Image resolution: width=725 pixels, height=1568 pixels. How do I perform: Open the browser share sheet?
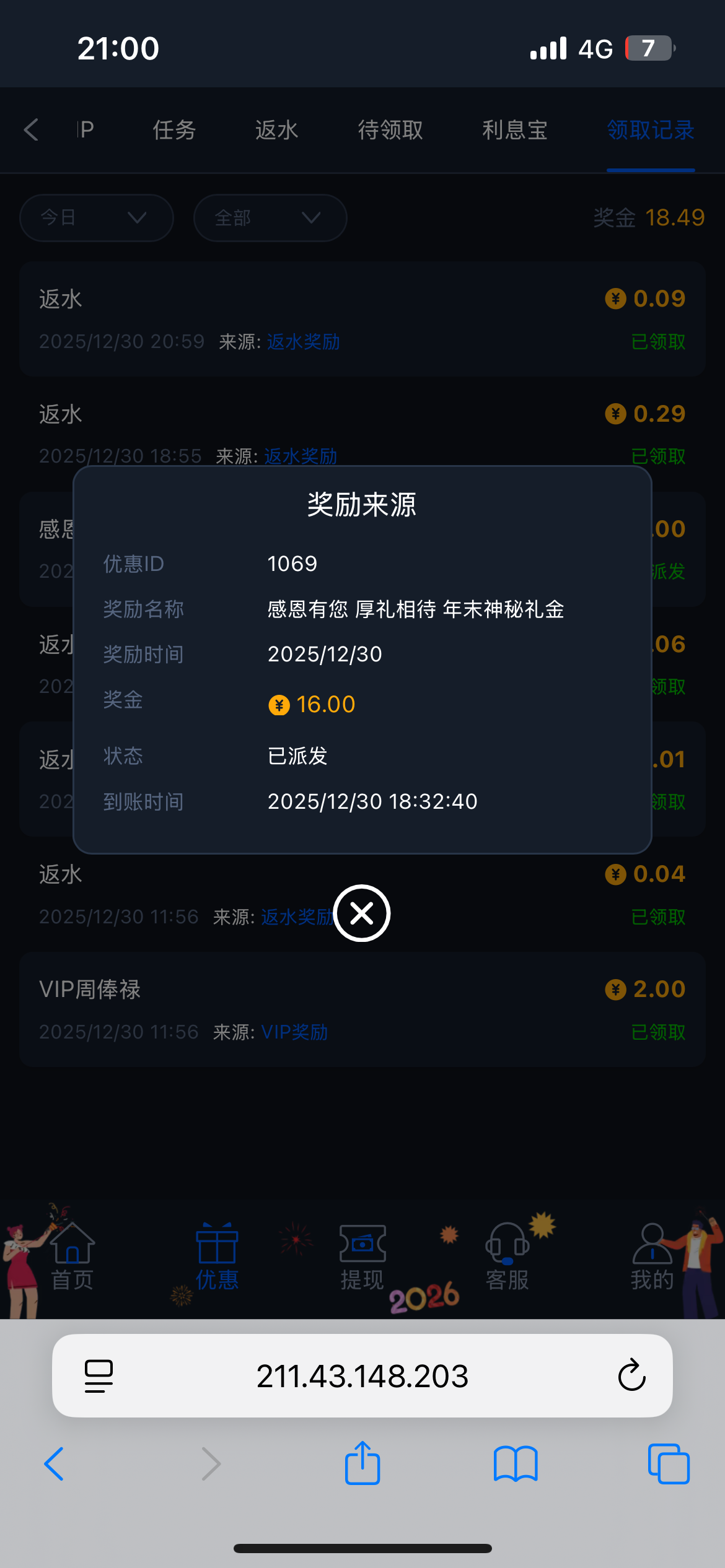pos(362,1464)
